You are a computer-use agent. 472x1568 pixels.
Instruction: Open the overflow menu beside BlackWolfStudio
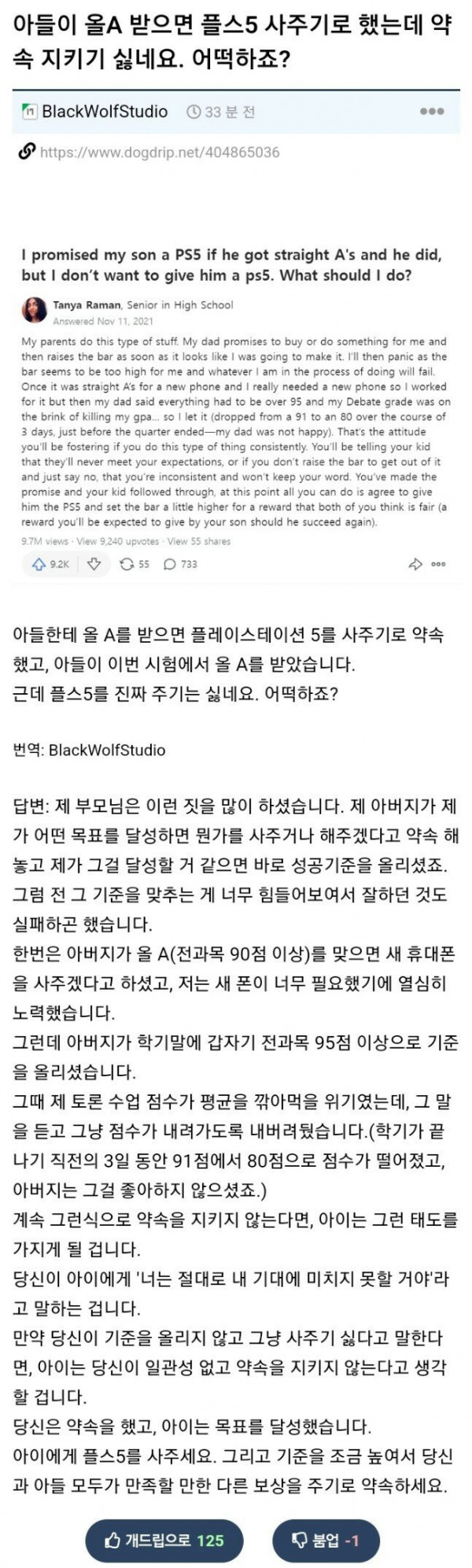pyautogui.click(x=432, y=112)
